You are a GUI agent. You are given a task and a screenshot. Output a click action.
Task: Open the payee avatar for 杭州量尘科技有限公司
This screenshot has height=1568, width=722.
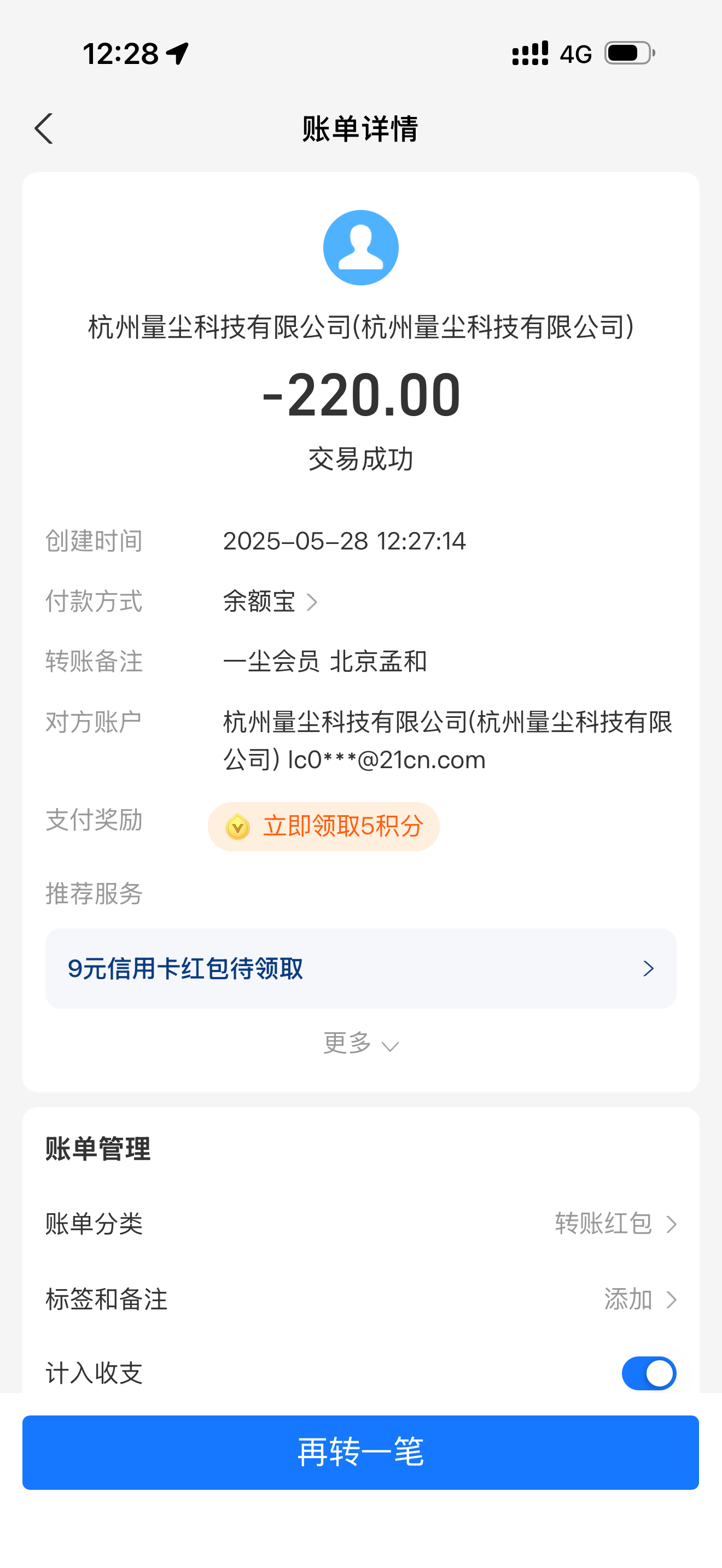click(361, 248)
